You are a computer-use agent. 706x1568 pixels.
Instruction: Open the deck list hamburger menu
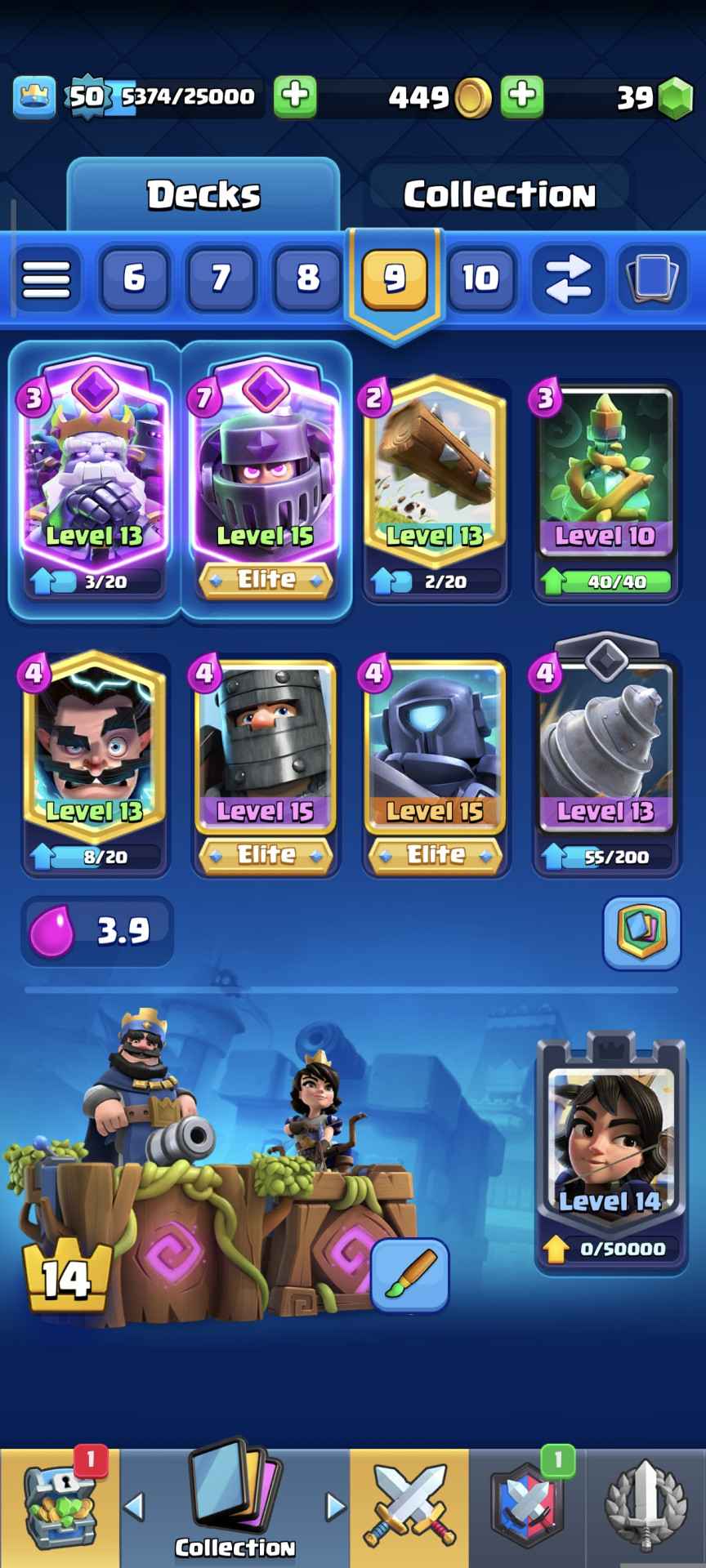coord(47,279)
